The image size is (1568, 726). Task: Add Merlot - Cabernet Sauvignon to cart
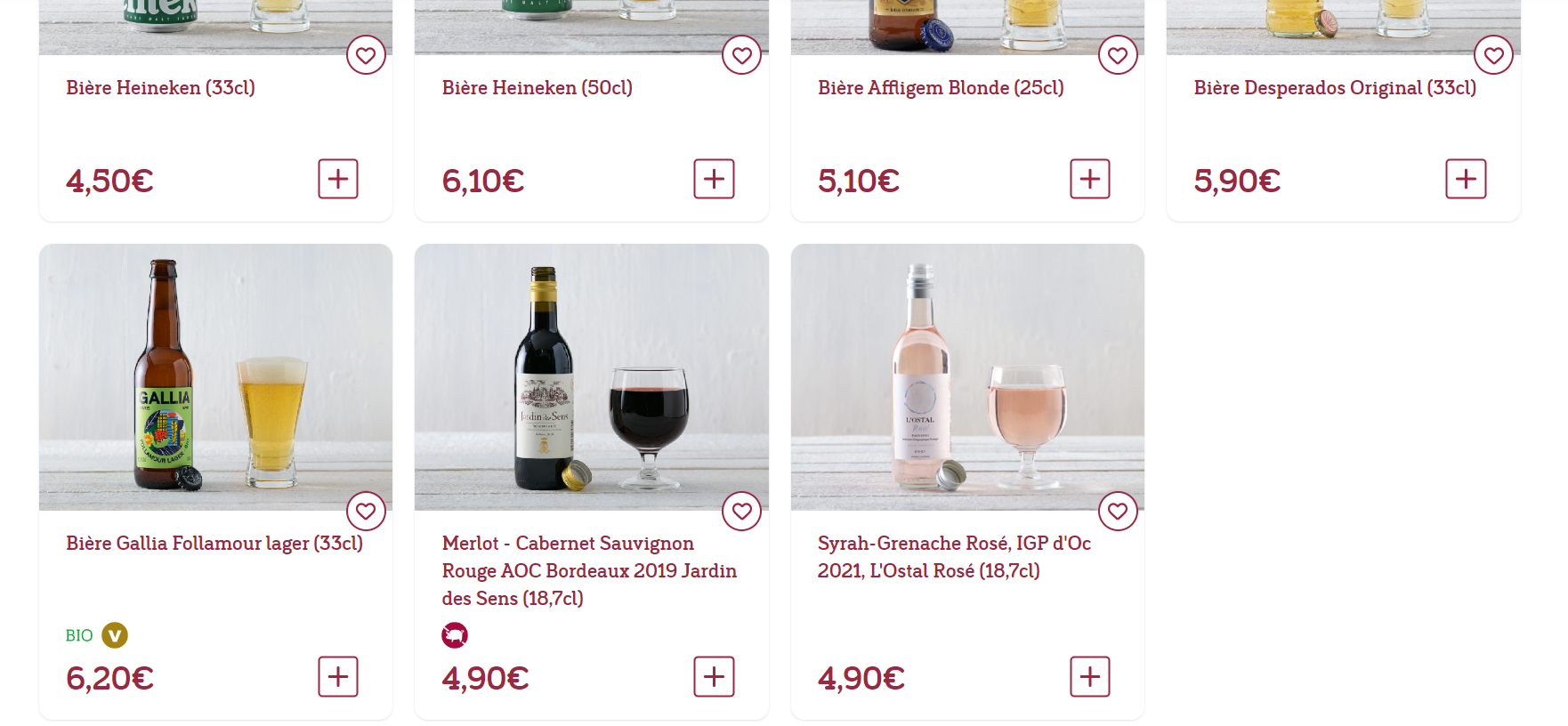[714, 676]
